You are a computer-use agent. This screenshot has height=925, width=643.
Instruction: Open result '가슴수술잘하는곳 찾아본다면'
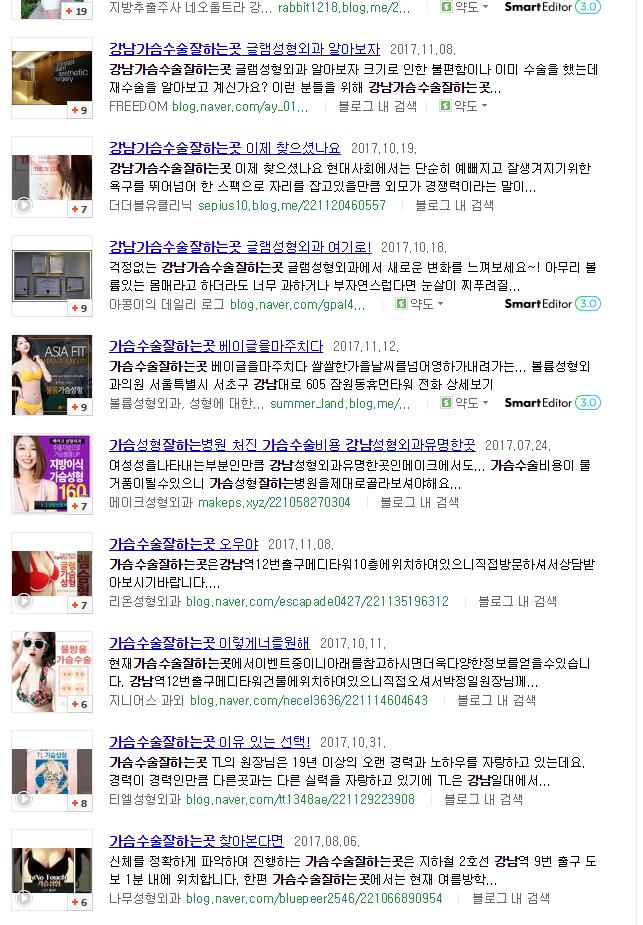tap(196, 841)
